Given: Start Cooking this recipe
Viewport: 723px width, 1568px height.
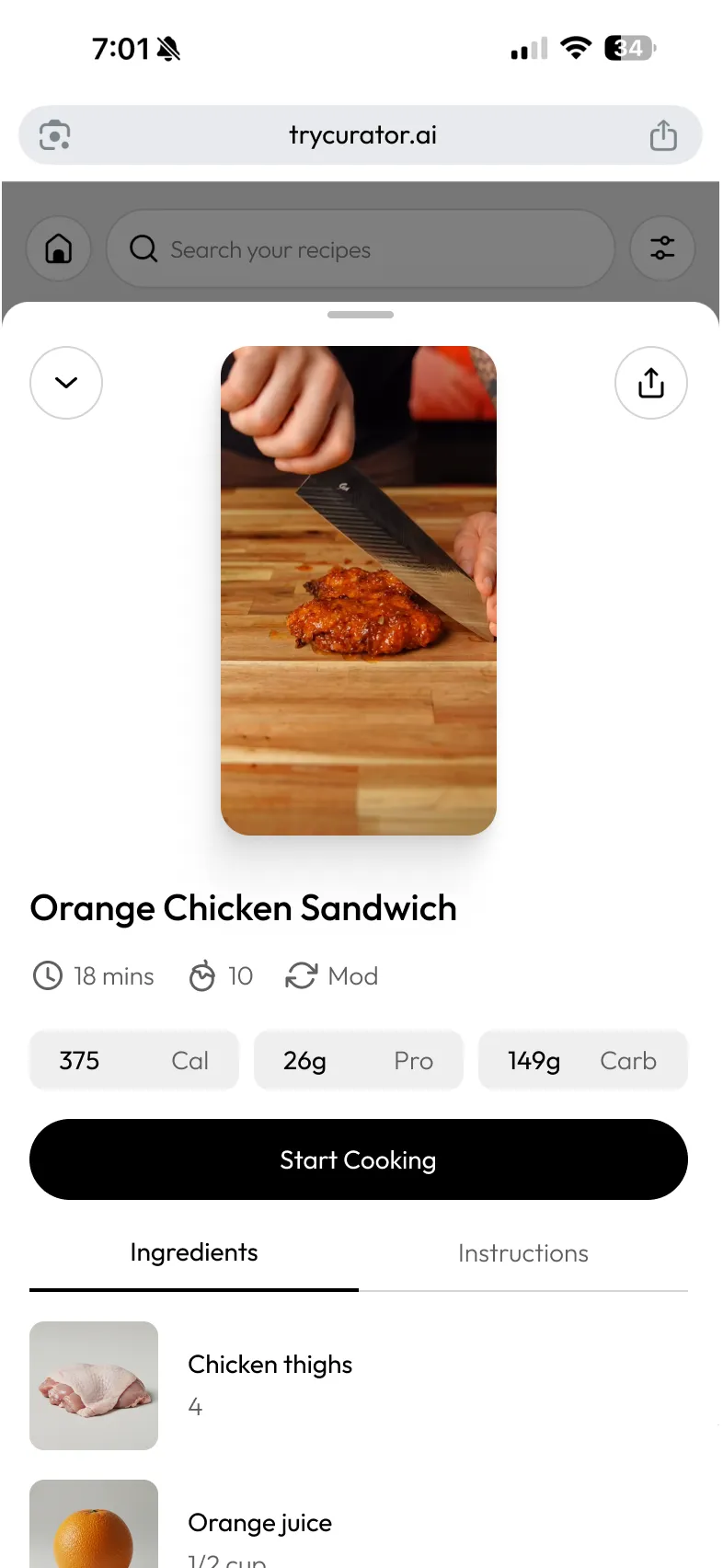Looking at the screenshot, I should pyautogui.click(x=359, y=1159).
